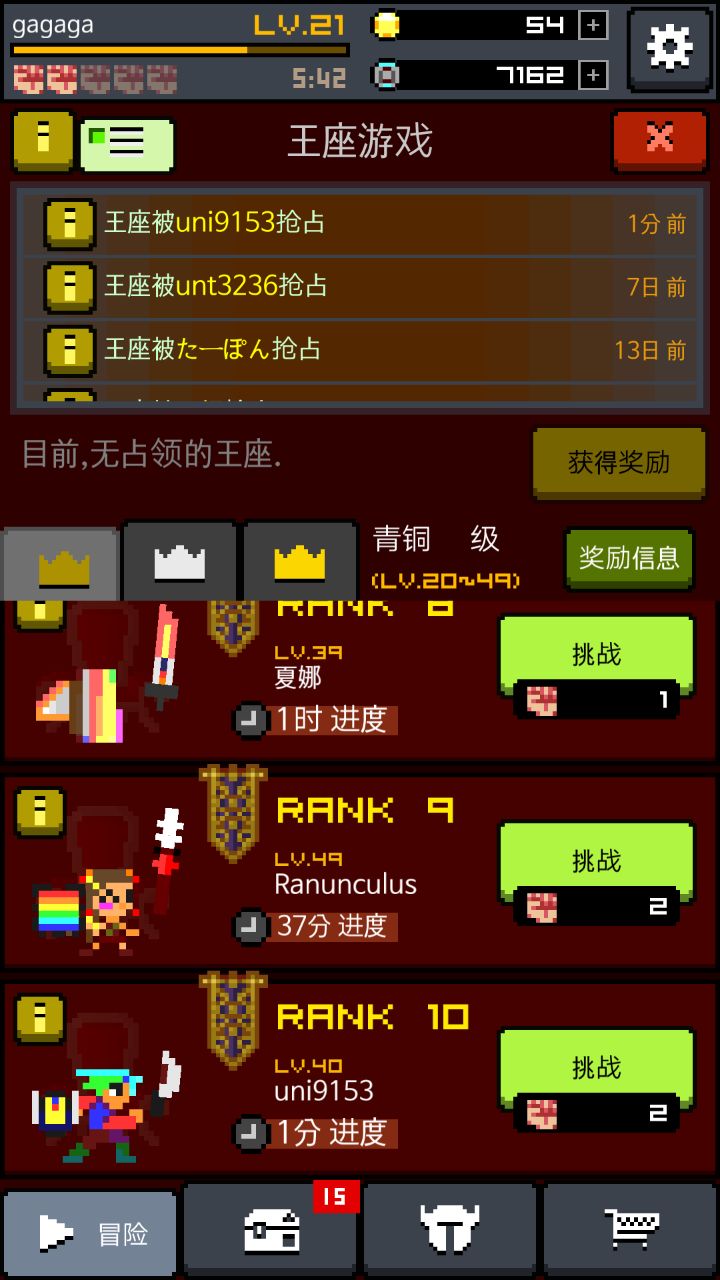Switch to the bronze crown tab
Image resolution: width=720 pixels, height=1280 pixels.
[62, 563]
